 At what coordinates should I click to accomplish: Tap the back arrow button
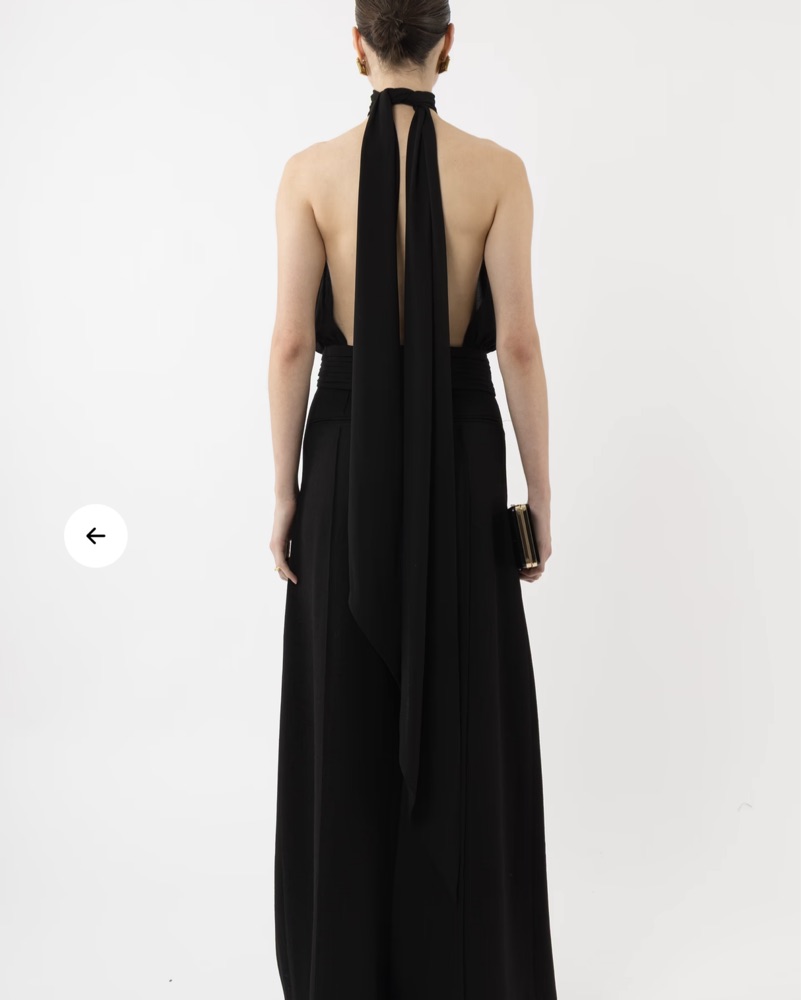tap(96, 536)
